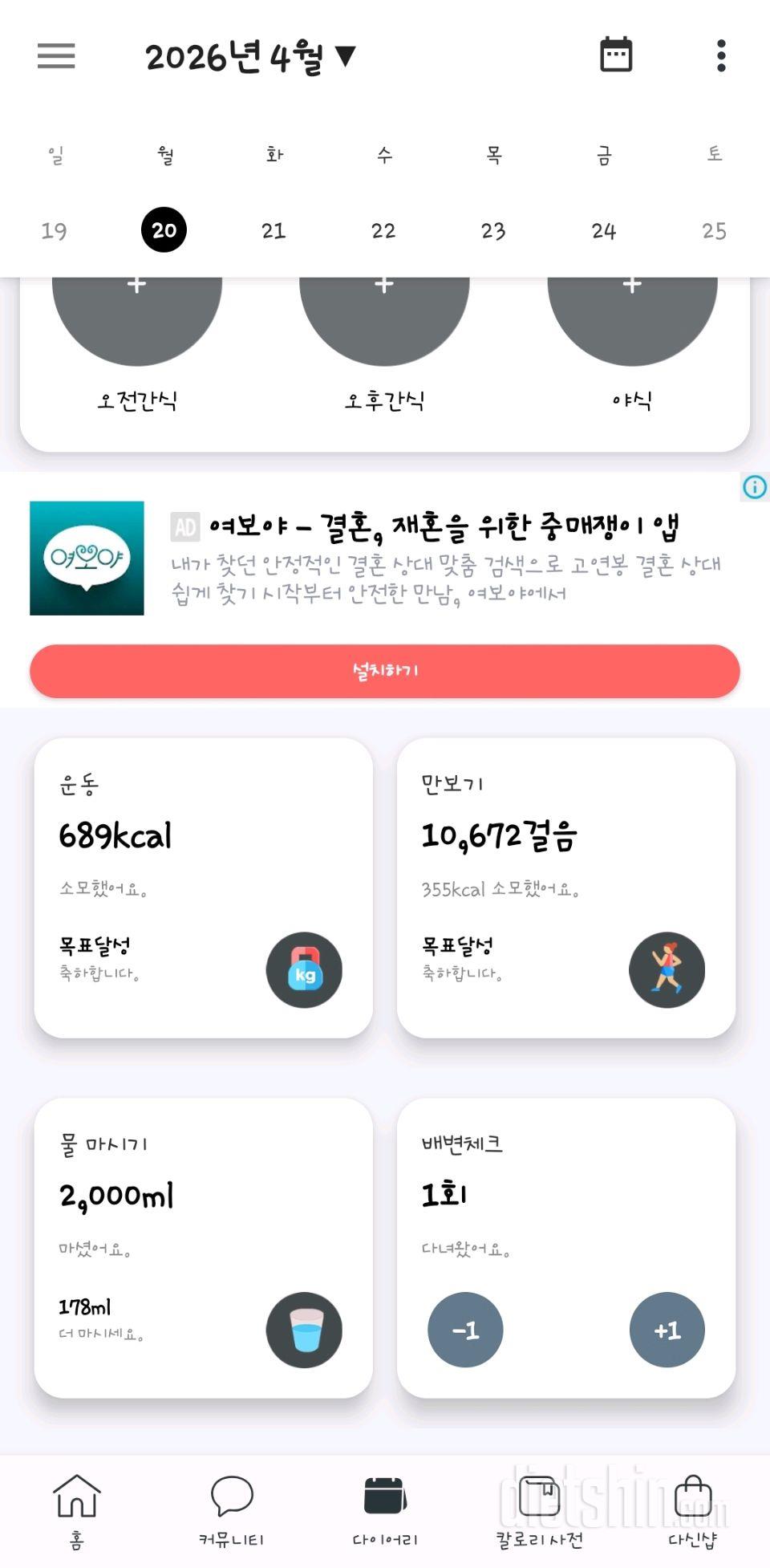Open the hamburger drawer menu
The width and height of the screenshot is (770, 1568).
click(56, 56)
